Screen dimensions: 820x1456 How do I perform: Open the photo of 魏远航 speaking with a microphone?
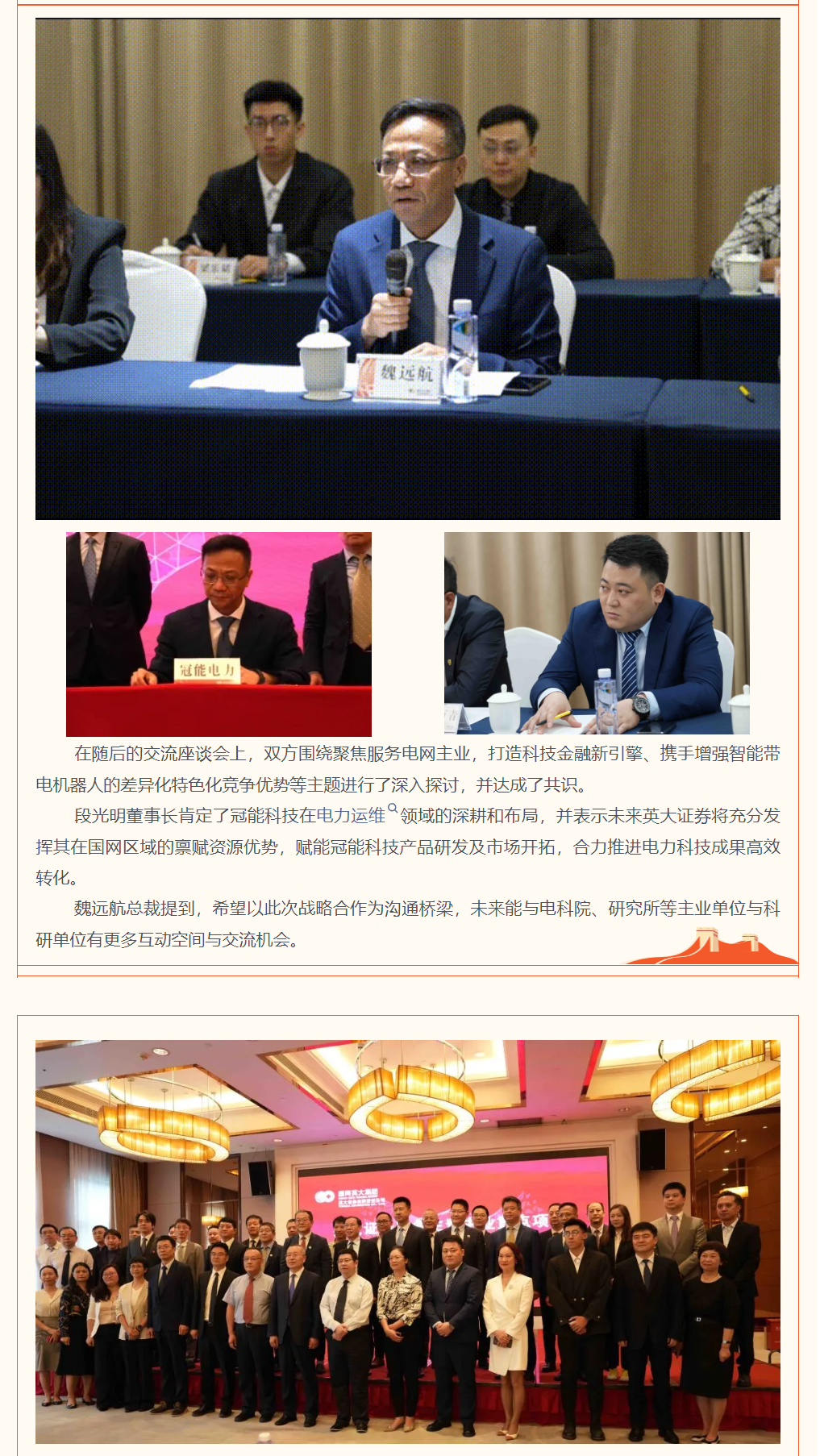pos(407,268)
